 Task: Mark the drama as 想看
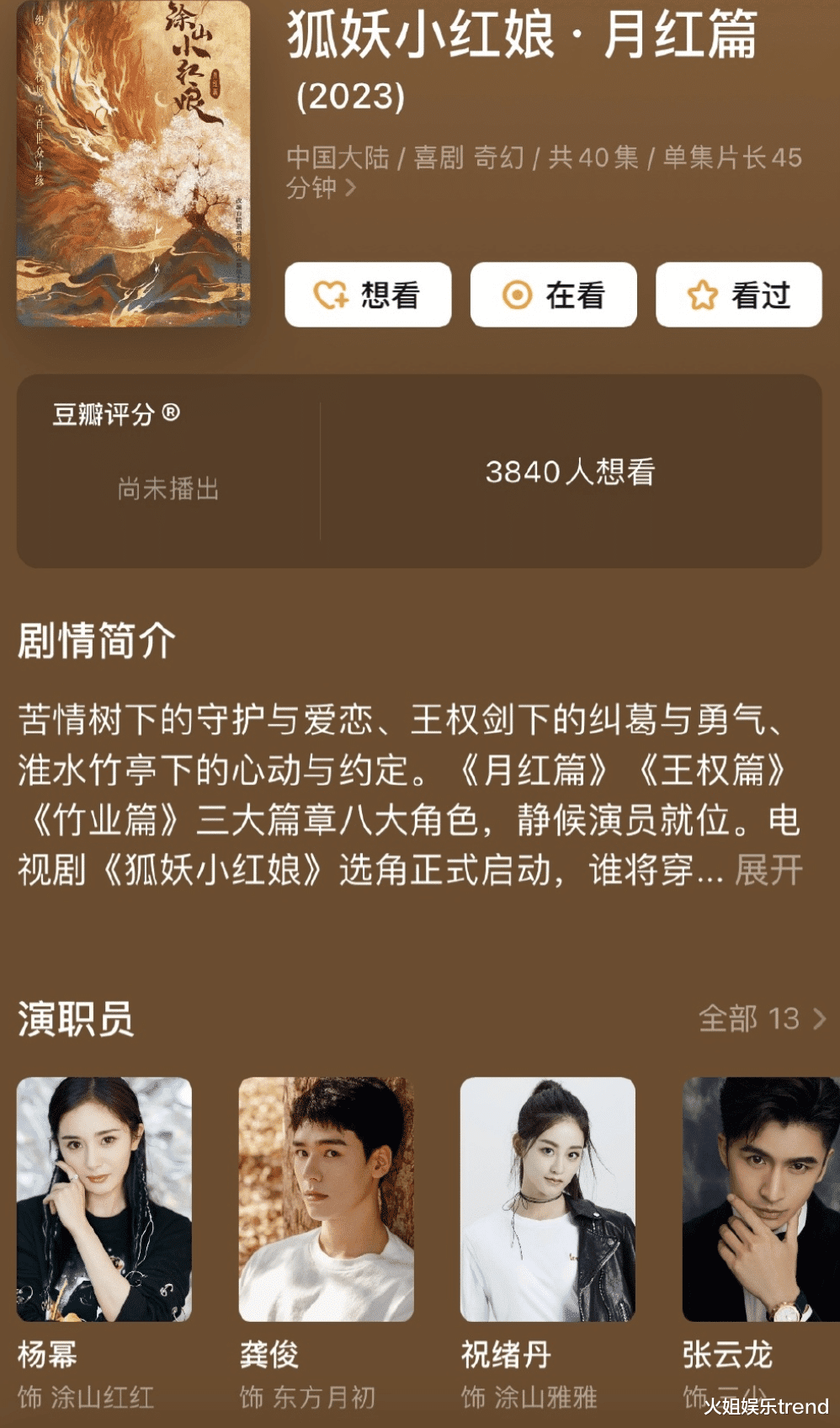click(x=368, y=295)
